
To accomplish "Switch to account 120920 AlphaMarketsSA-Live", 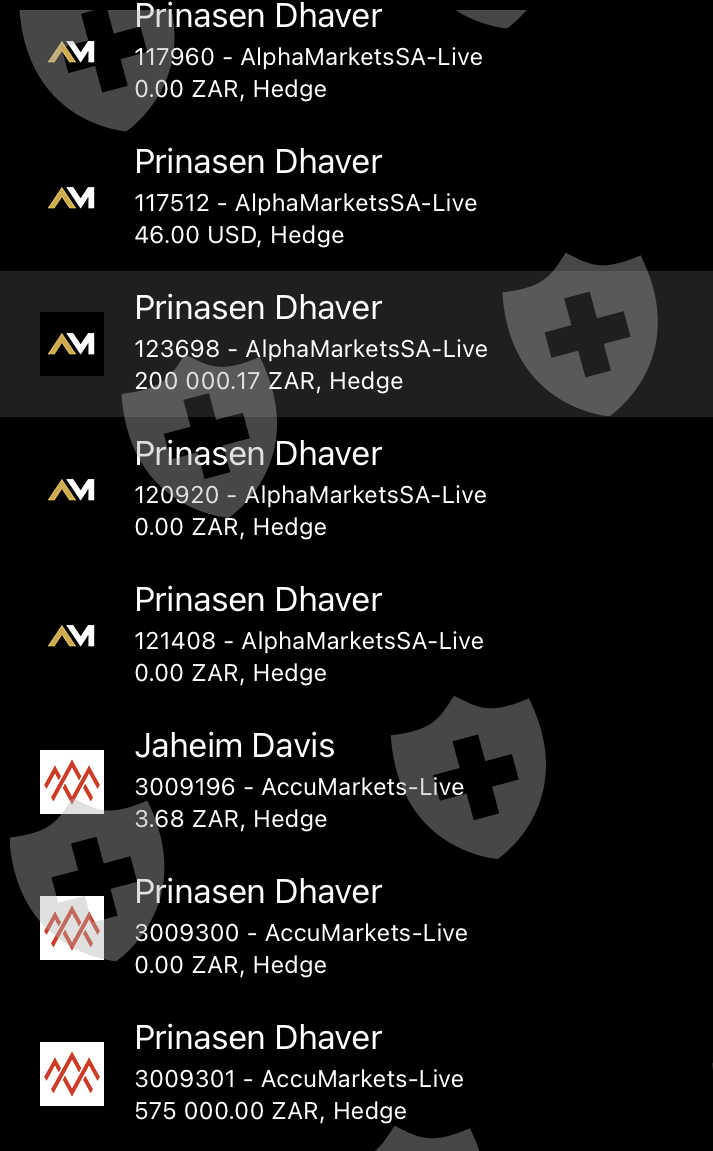I will tap(356, 490).
